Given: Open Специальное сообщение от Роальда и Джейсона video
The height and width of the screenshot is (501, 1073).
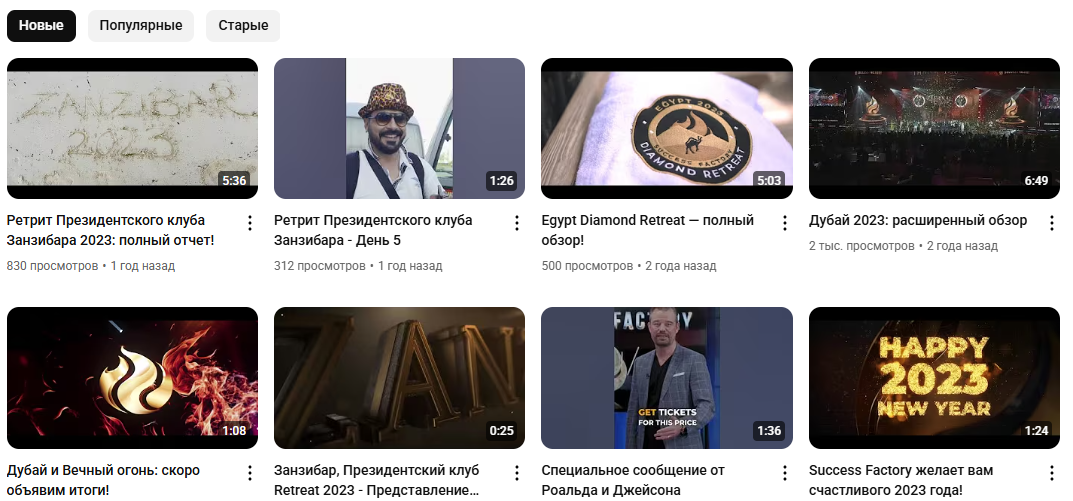Looking at the screenshot, I should pos(666,378).
